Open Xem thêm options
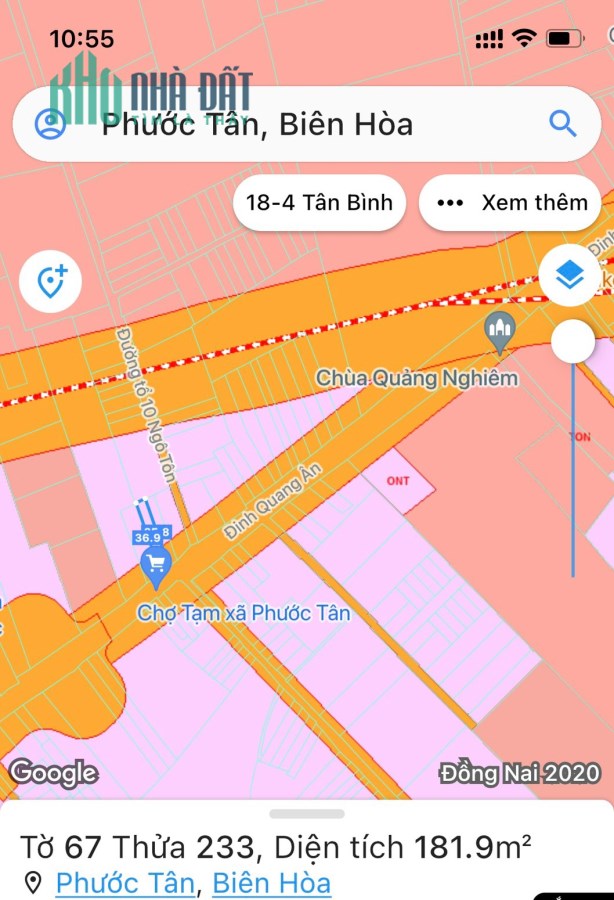 510,203
